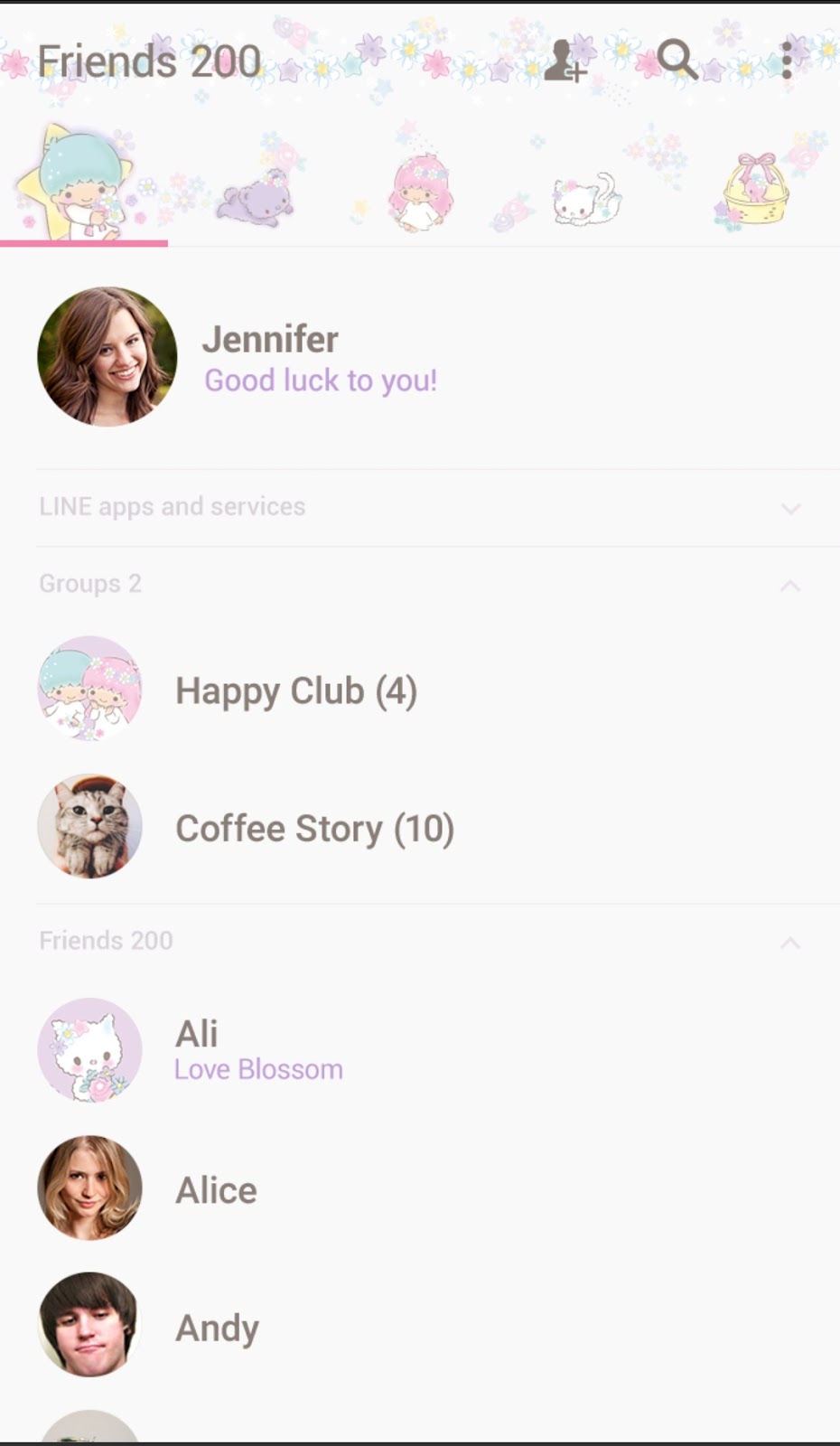The height and width of the screenshot is (1446, 840).
Task: Open the Happy Club group
Action: (420, 690)
